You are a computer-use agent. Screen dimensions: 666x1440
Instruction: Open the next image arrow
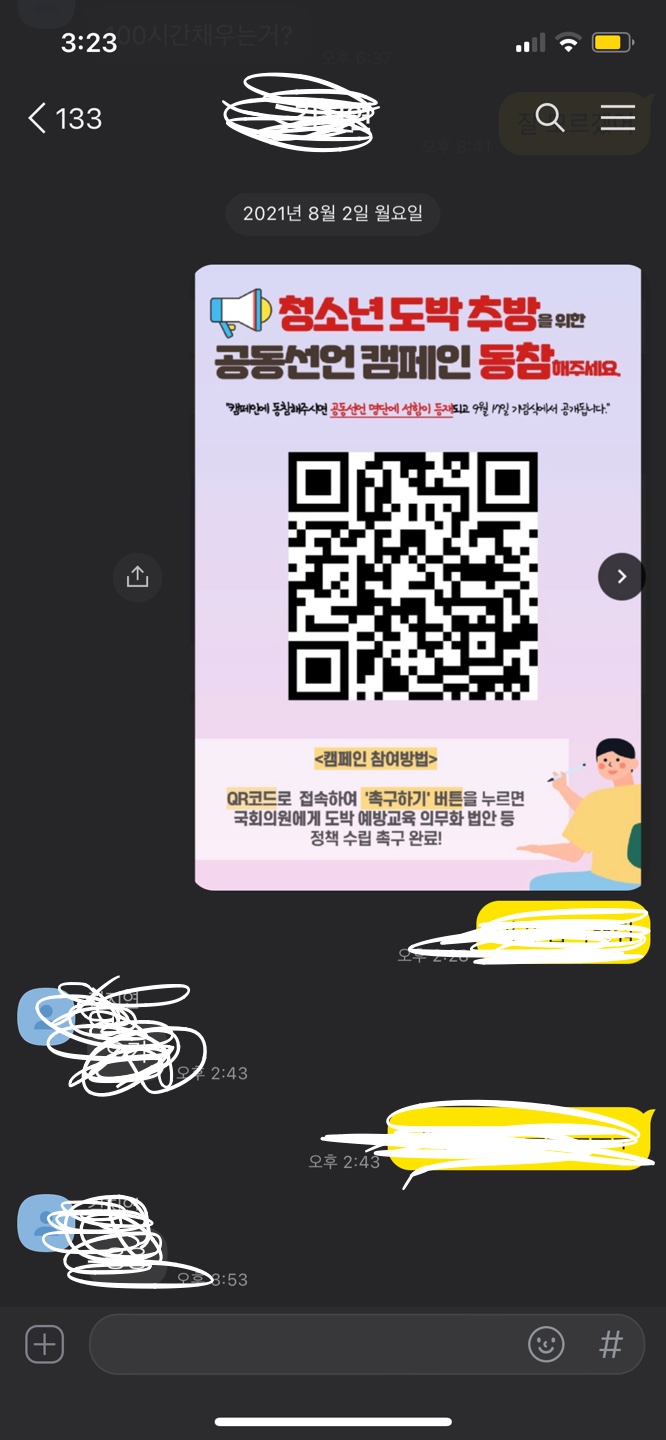tap(621, 577)
